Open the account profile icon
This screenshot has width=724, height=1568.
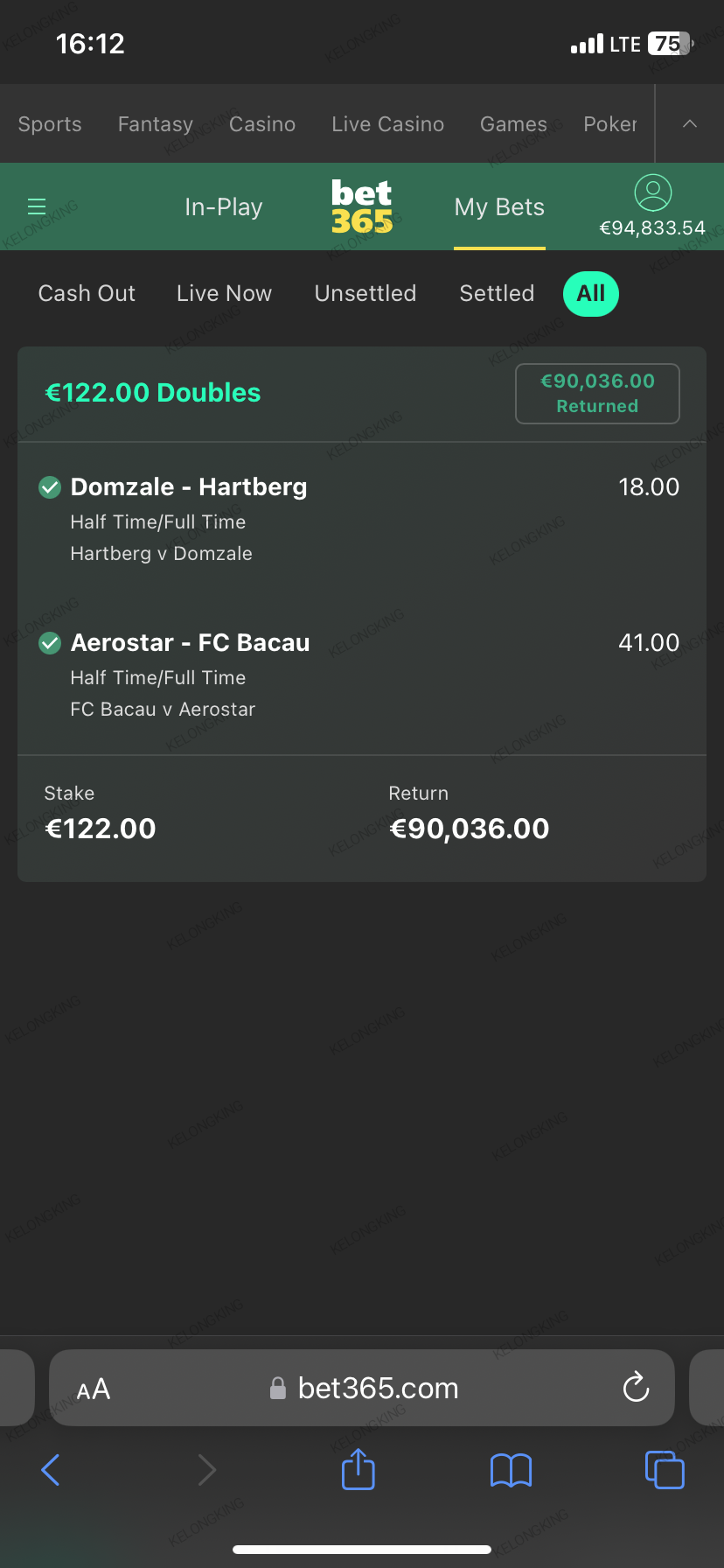pos(652,193)
